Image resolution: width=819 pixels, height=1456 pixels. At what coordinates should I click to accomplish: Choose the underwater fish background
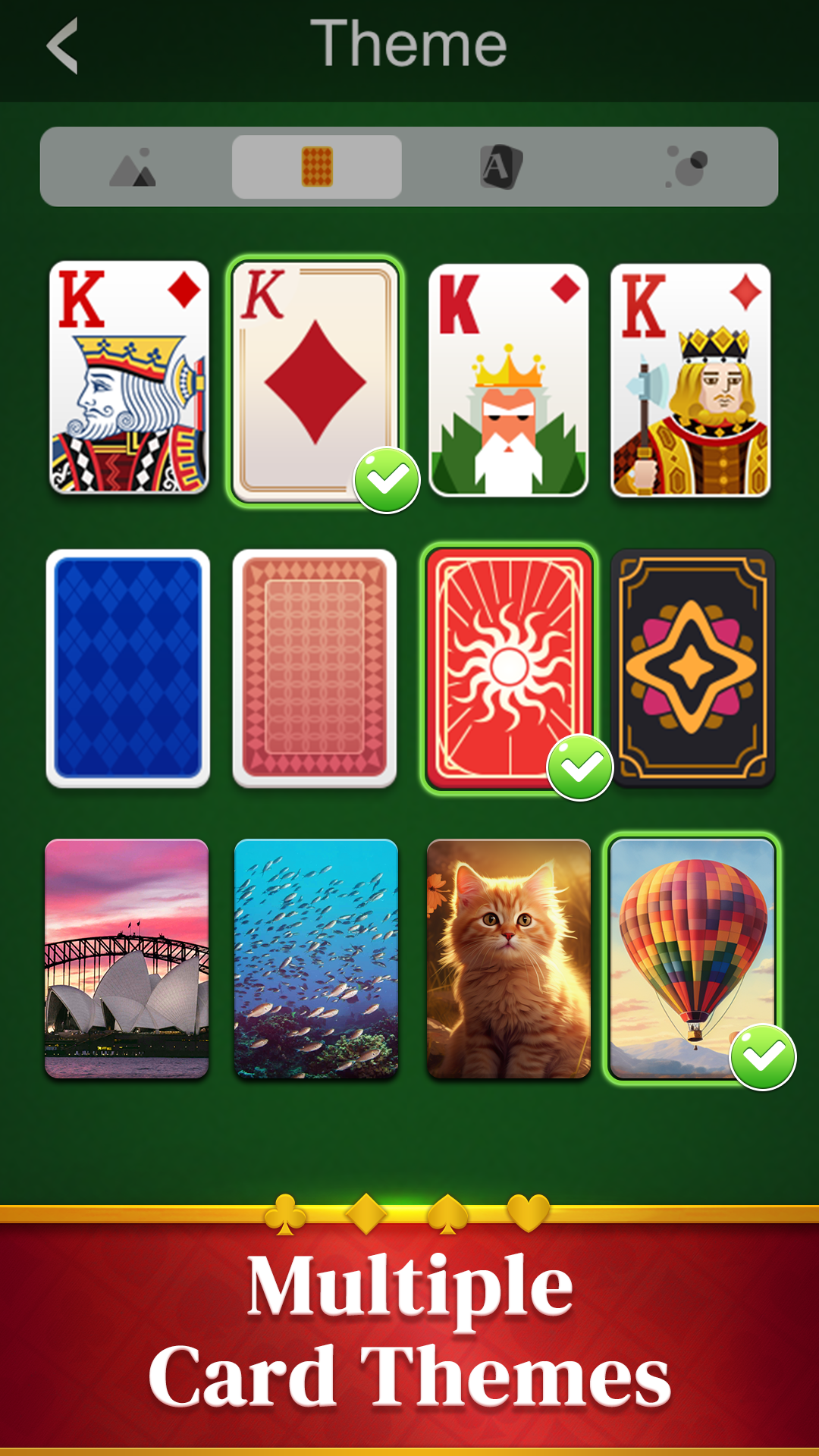pos(316,959)
